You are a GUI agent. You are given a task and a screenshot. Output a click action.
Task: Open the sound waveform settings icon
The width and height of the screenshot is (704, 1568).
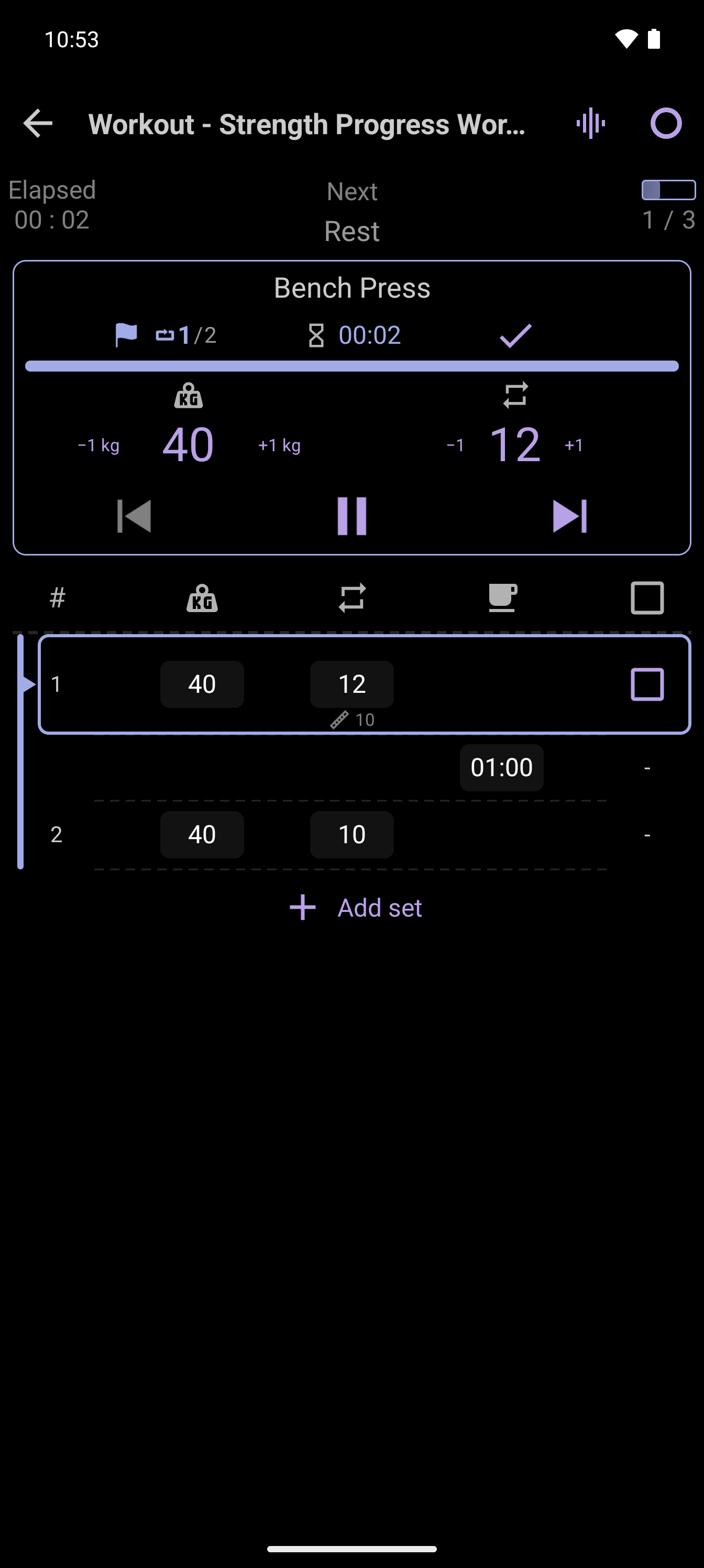point(591,124)
